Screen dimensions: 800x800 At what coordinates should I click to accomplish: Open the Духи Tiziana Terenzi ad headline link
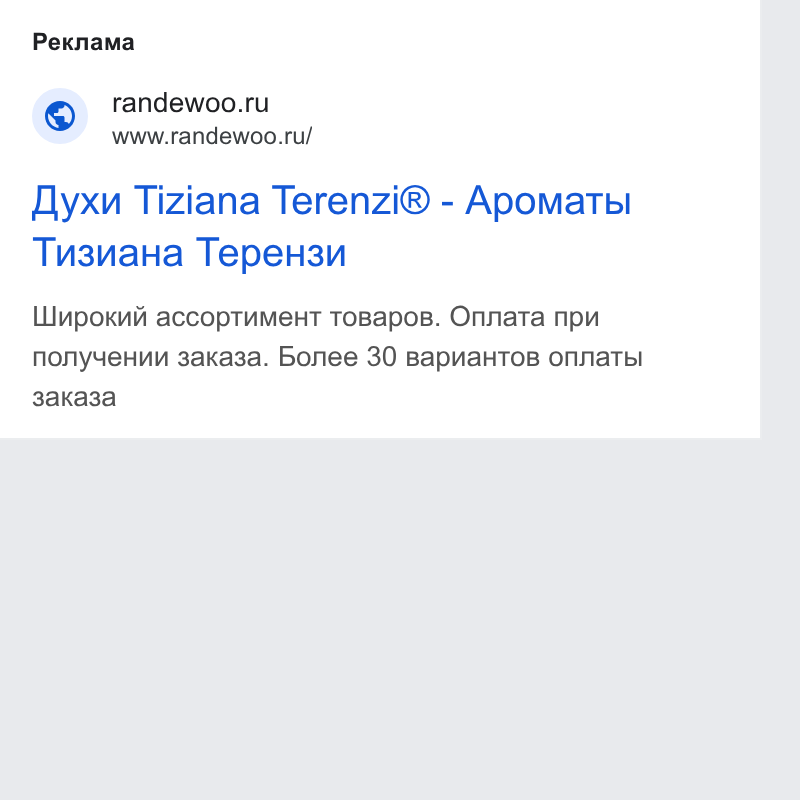click(332, 226)
